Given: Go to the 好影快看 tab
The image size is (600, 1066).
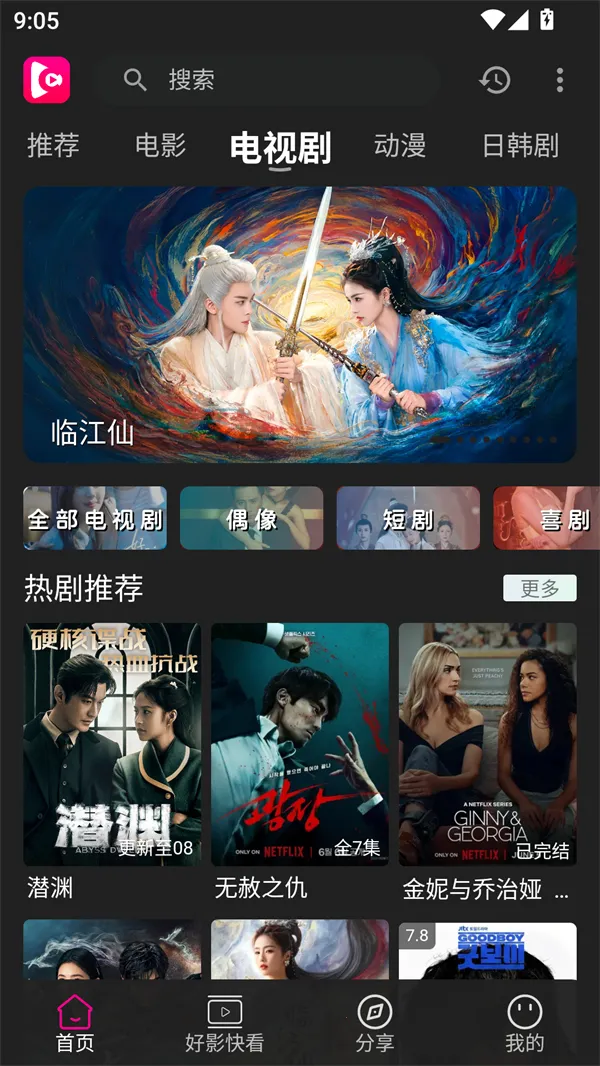Looking at the screenshot, I should [x=225, y=1025].
